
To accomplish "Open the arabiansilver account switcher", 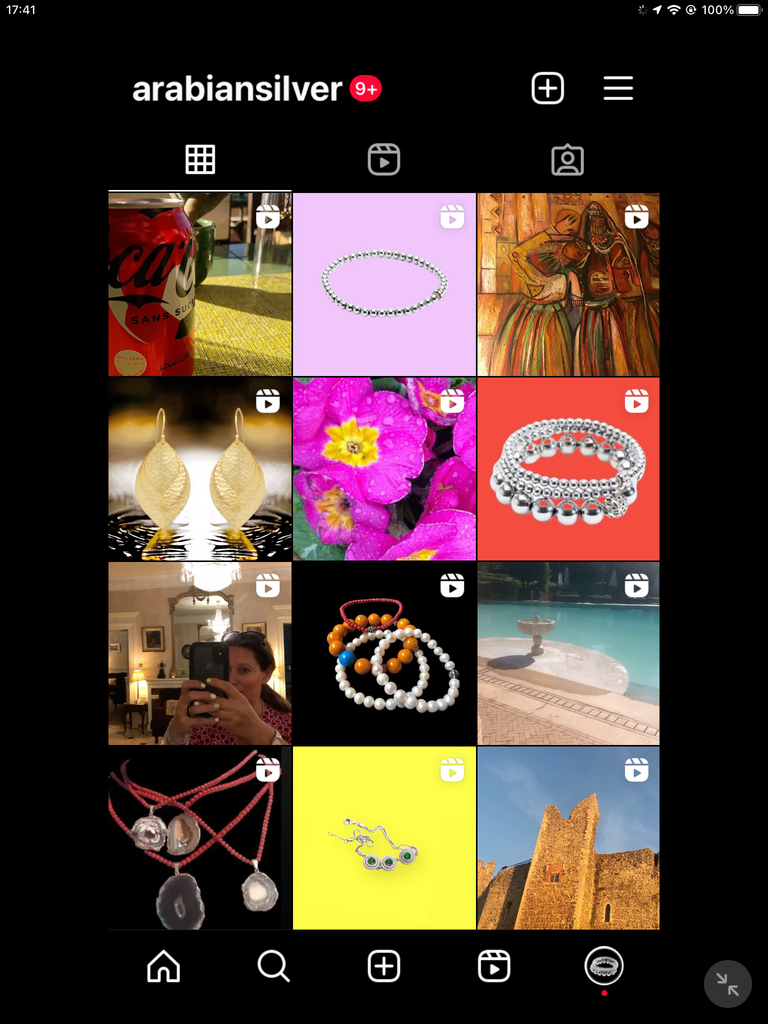I will [x=237, y=89].
